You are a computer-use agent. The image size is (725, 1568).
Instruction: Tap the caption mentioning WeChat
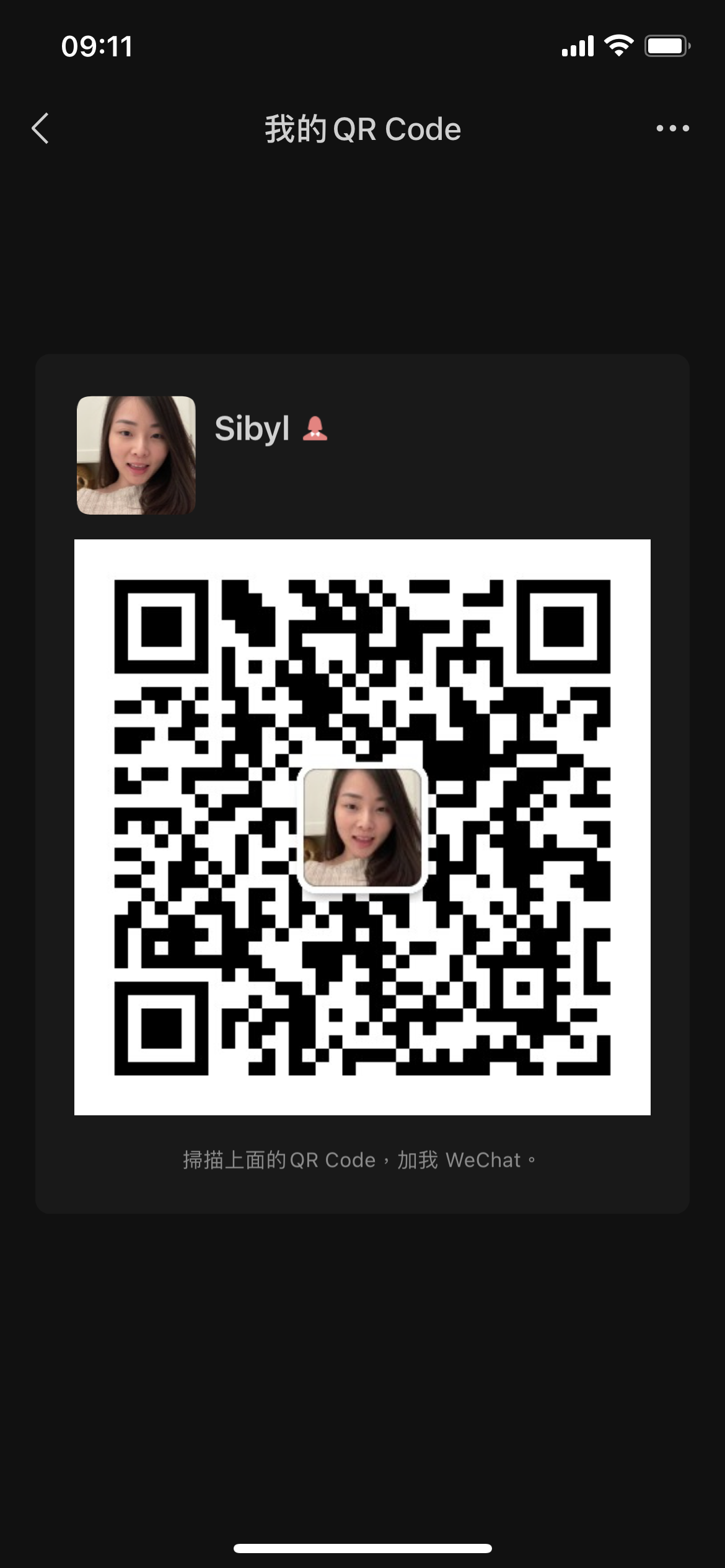pos(486,1159)
